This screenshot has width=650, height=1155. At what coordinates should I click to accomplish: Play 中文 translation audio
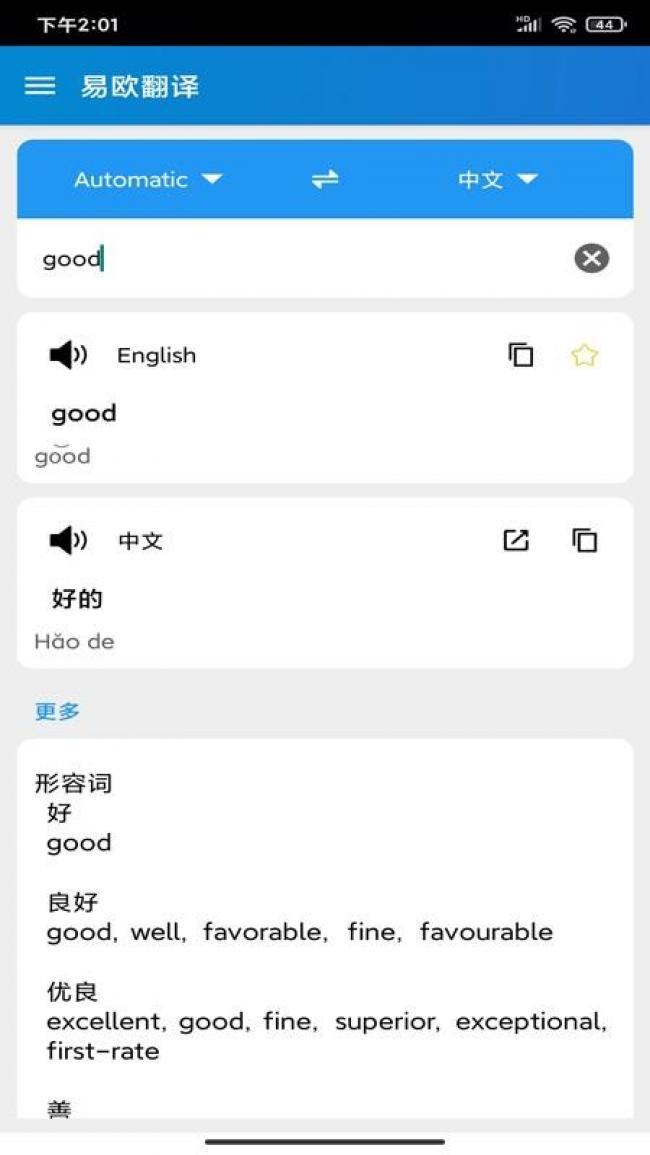click(x=68, y=541)
